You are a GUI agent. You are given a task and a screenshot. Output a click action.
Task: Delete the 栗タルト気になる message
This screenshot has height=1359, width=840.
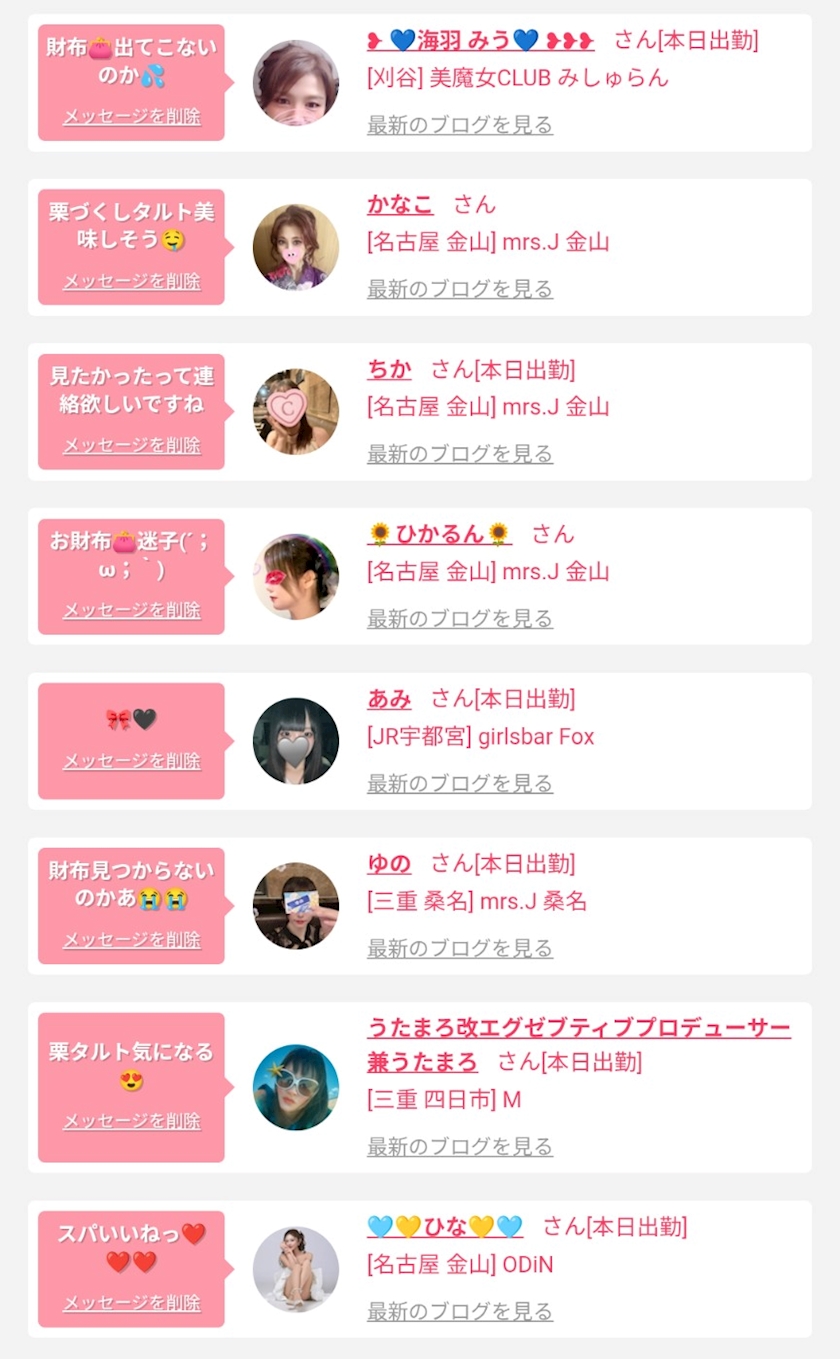click(132, 1122)
